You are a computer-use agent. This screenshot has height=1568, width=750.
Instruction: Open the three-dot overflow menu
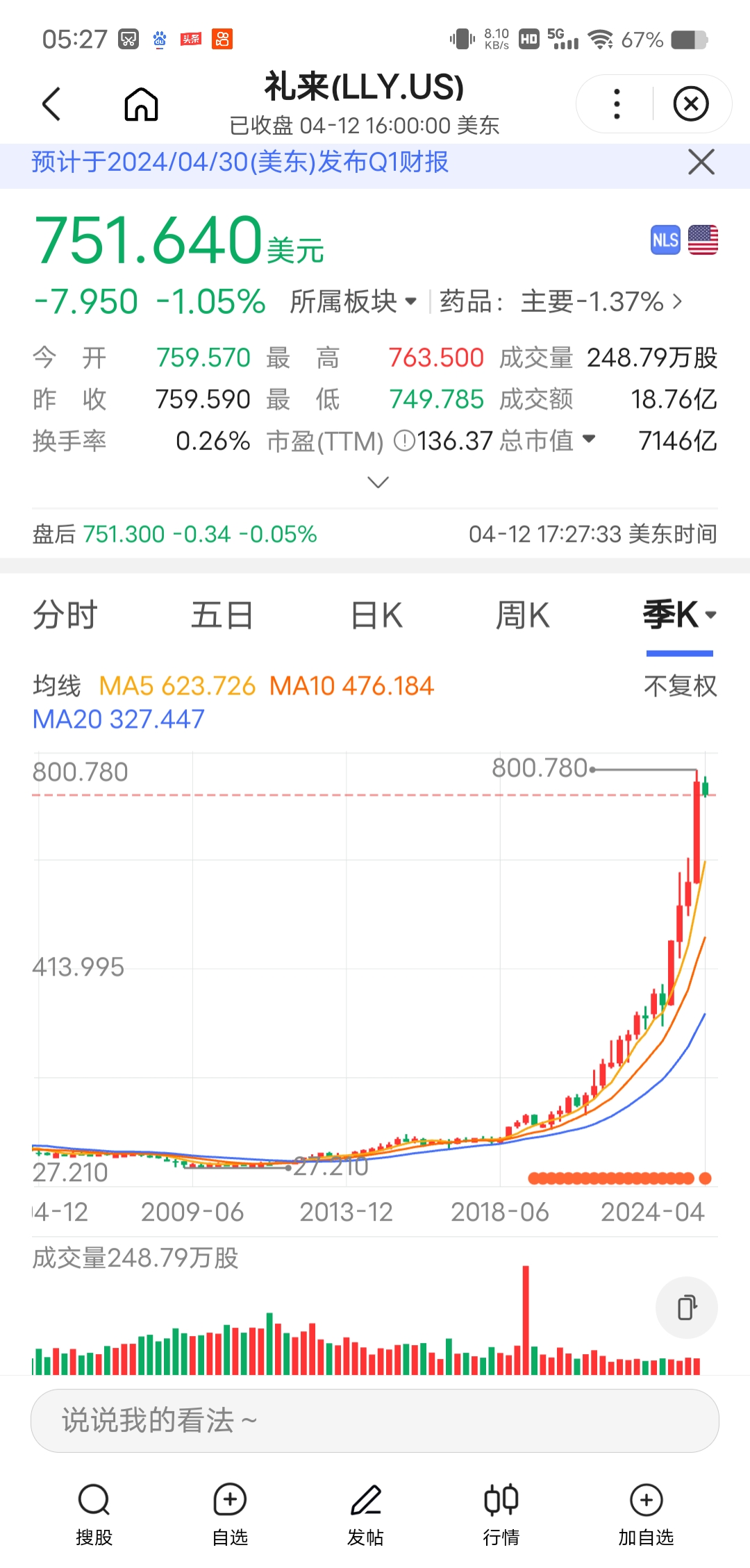tap(616, 104)
